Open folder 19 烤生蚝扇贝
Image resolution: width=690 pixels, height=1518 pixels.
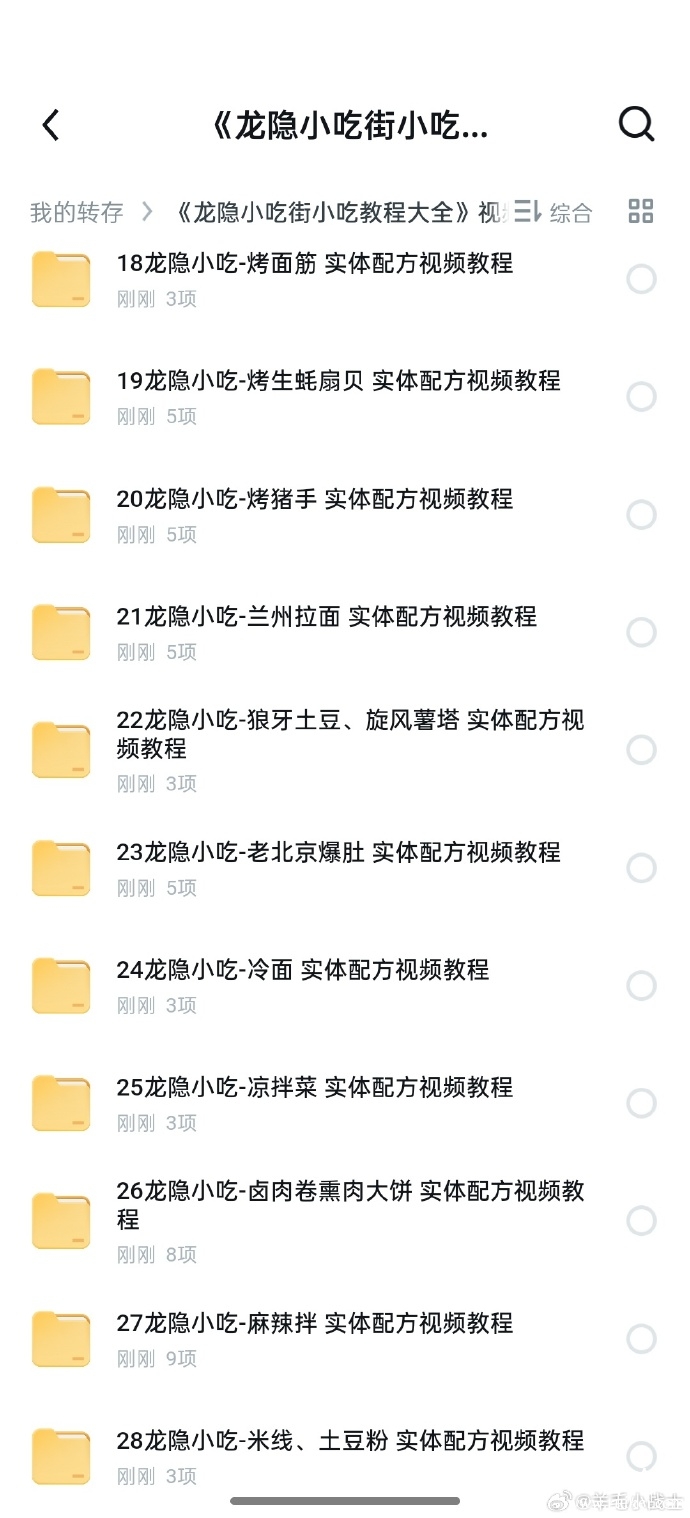coord(338,381)
